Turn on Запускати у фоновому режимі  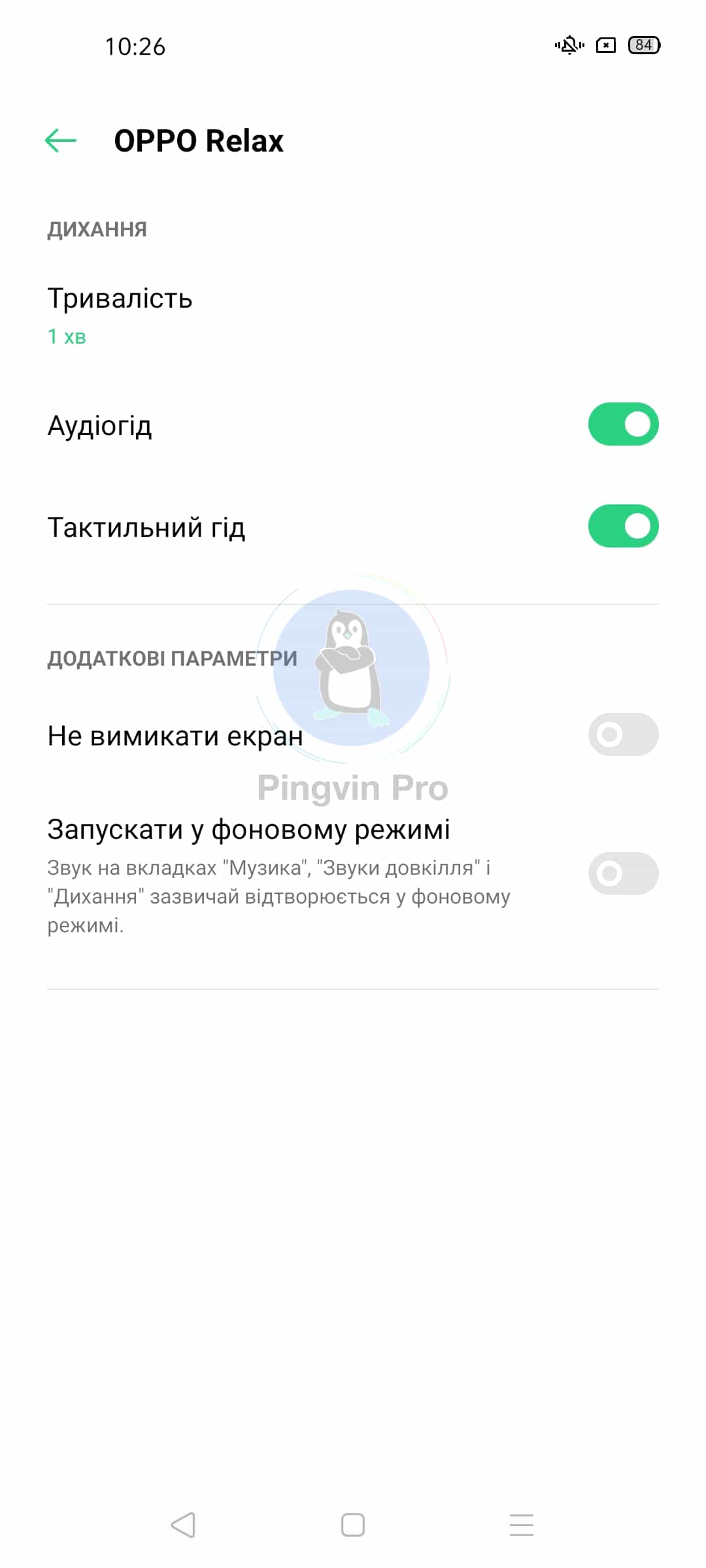623,874
